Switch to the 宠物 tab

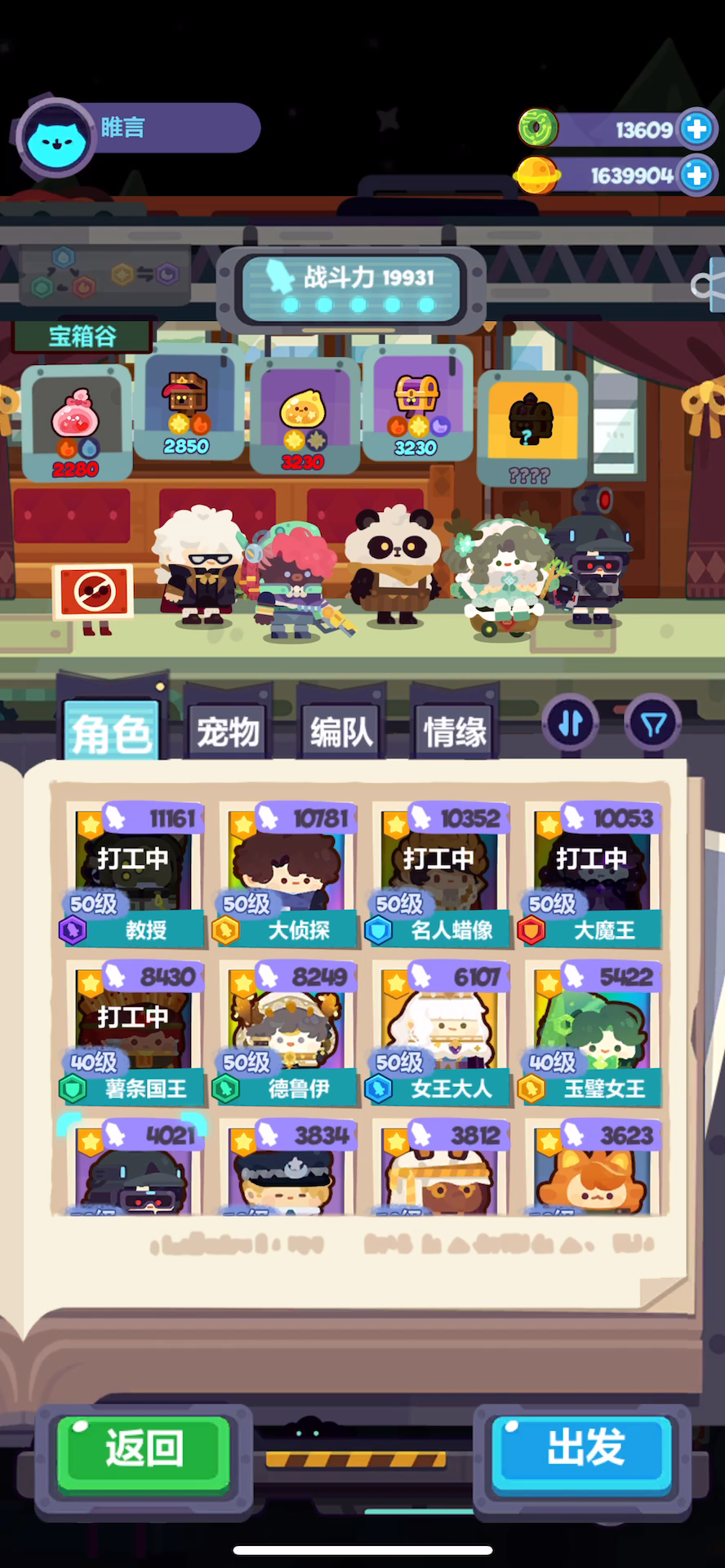tap(228, 729)
